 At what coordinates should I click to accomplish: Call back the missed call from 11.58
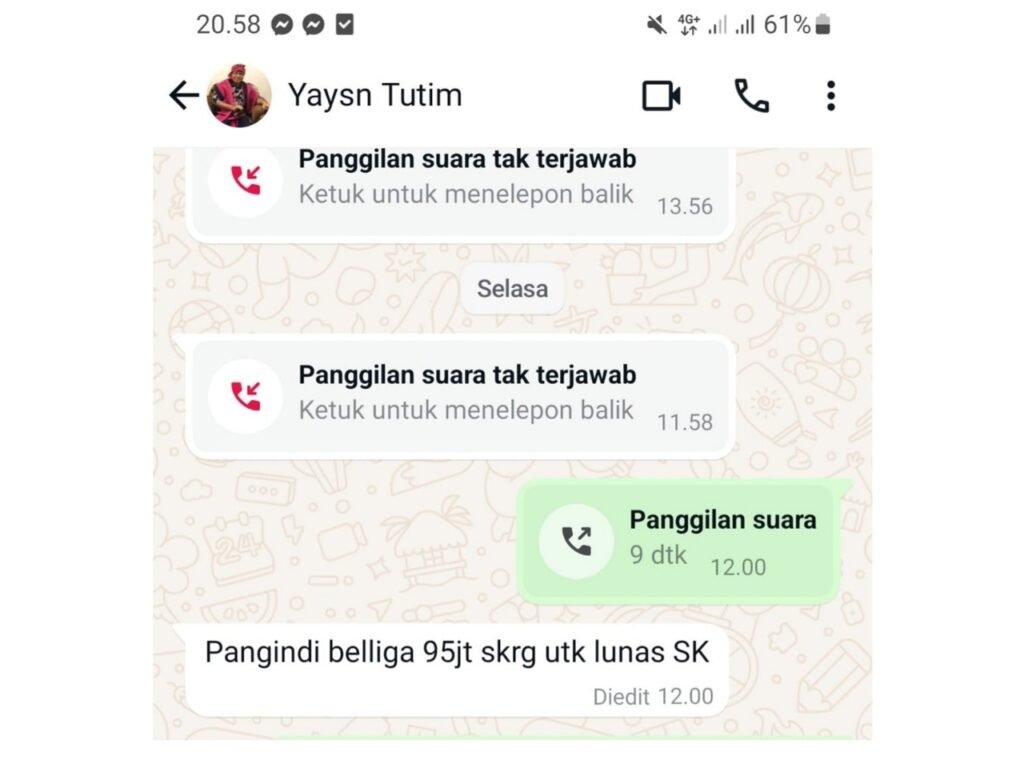pyautogui.click(x=460, y=397)
